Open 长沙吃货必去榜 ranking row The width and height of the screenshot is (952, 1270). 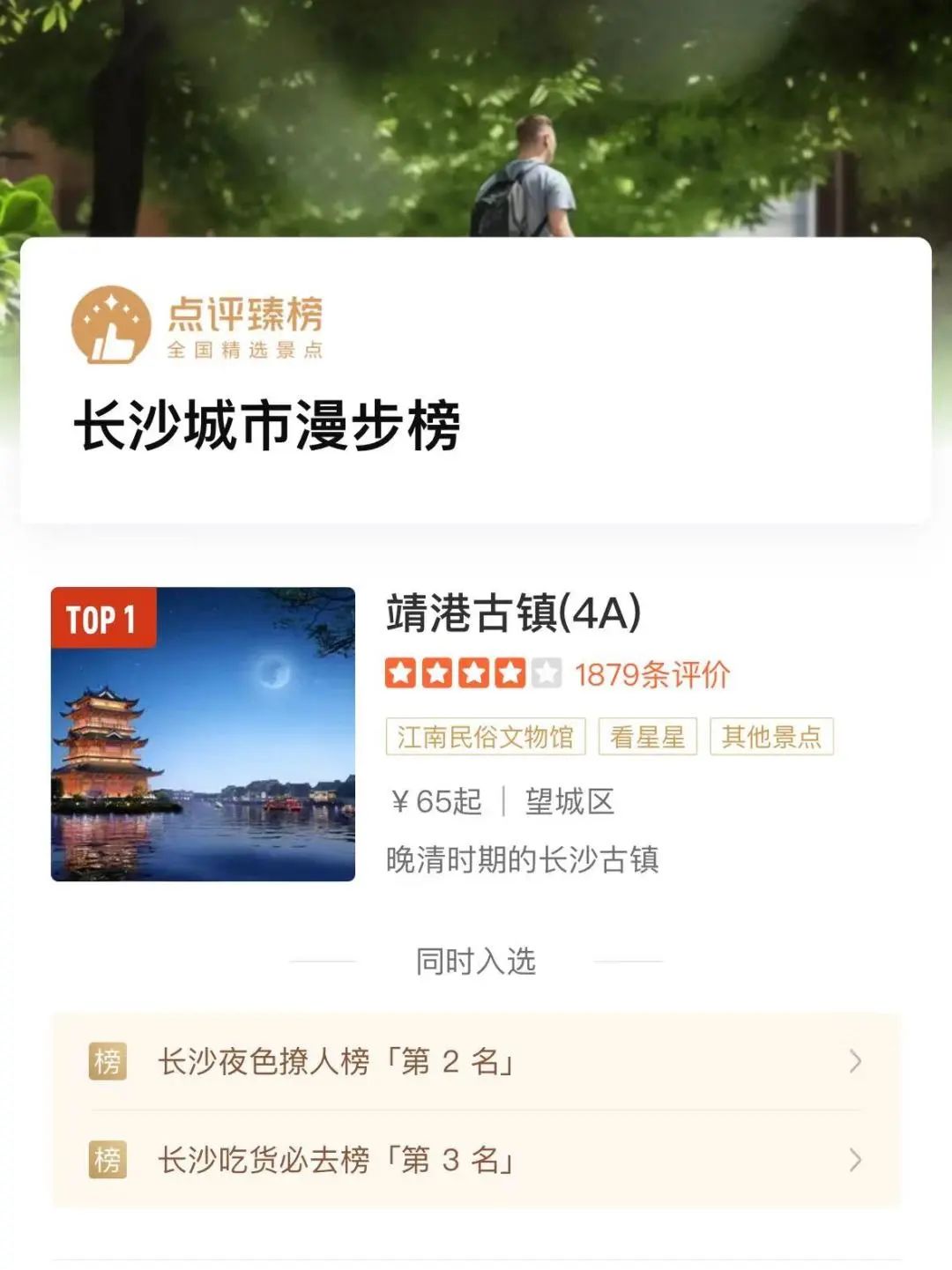pos(476,1160)
